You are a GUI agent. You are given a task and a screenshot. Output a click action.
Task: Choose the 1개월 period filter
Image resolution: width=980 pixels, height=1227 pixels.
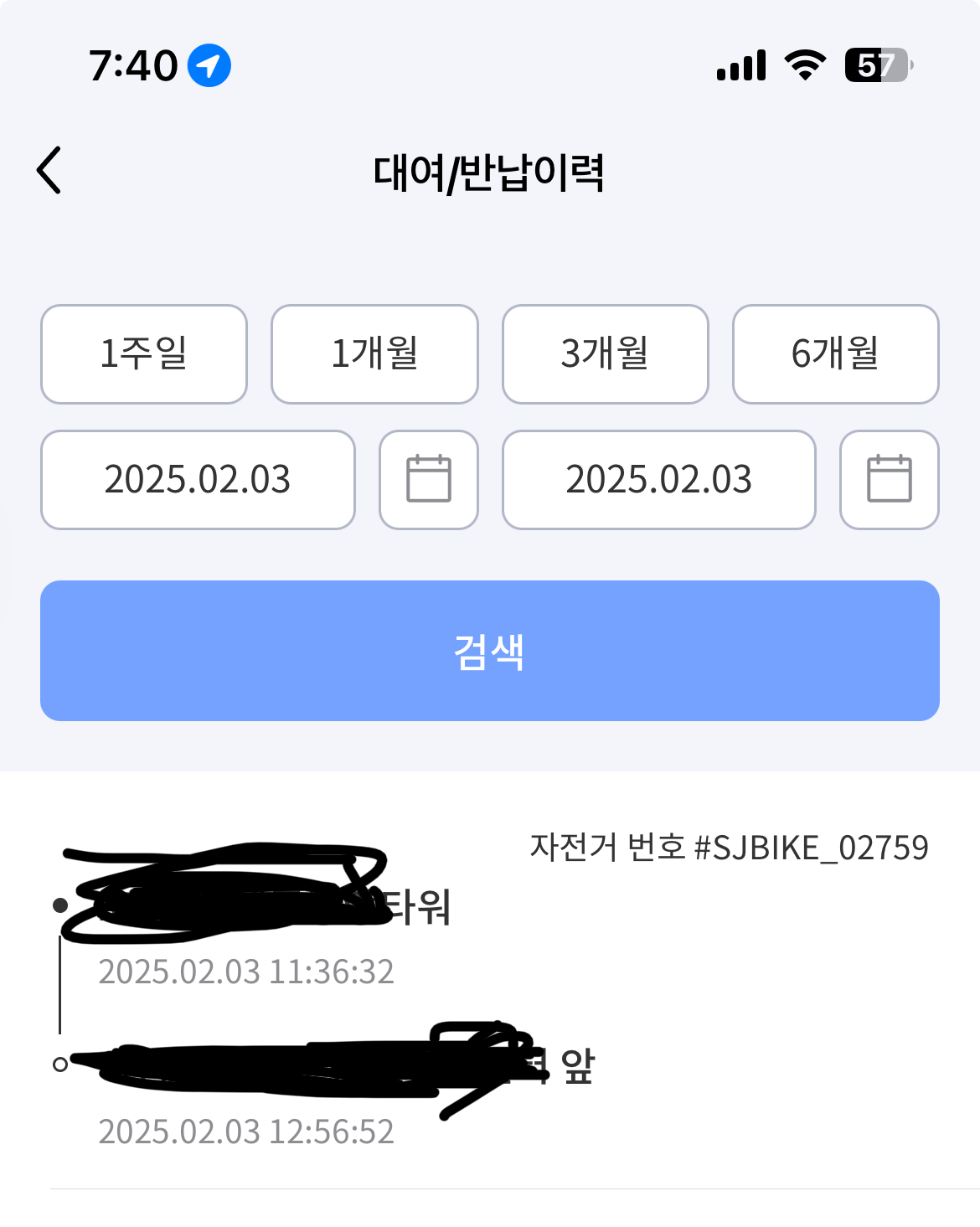(x=374, y=353)
